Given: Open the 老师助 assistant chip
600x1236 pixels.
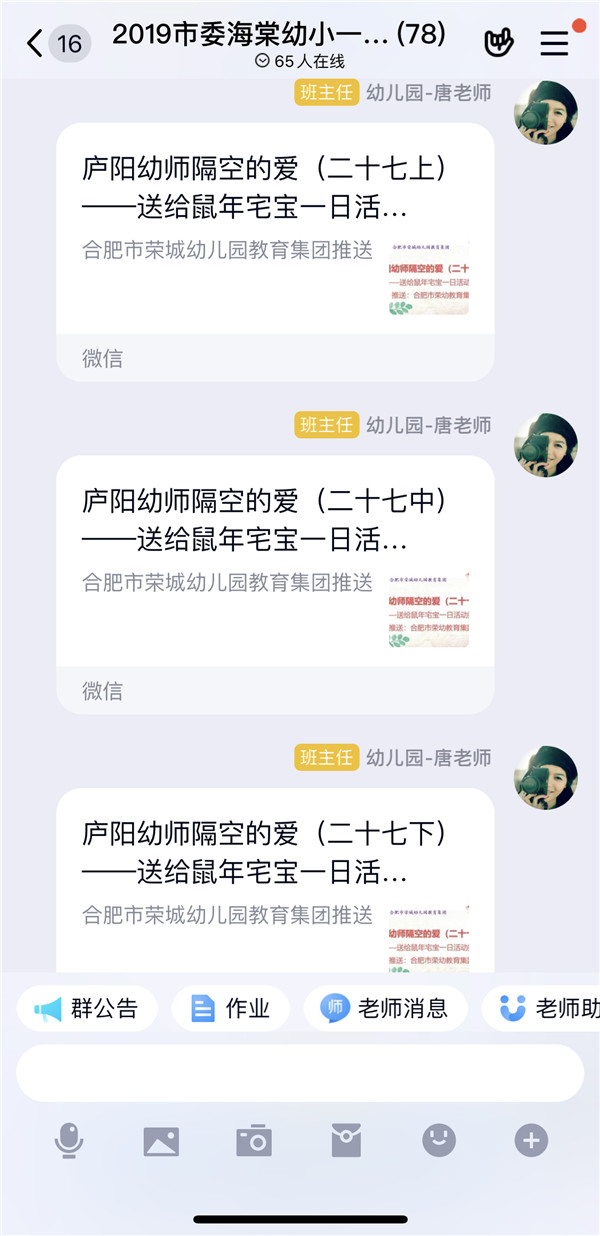Looking at the screenshot, I should (545, 1008).
